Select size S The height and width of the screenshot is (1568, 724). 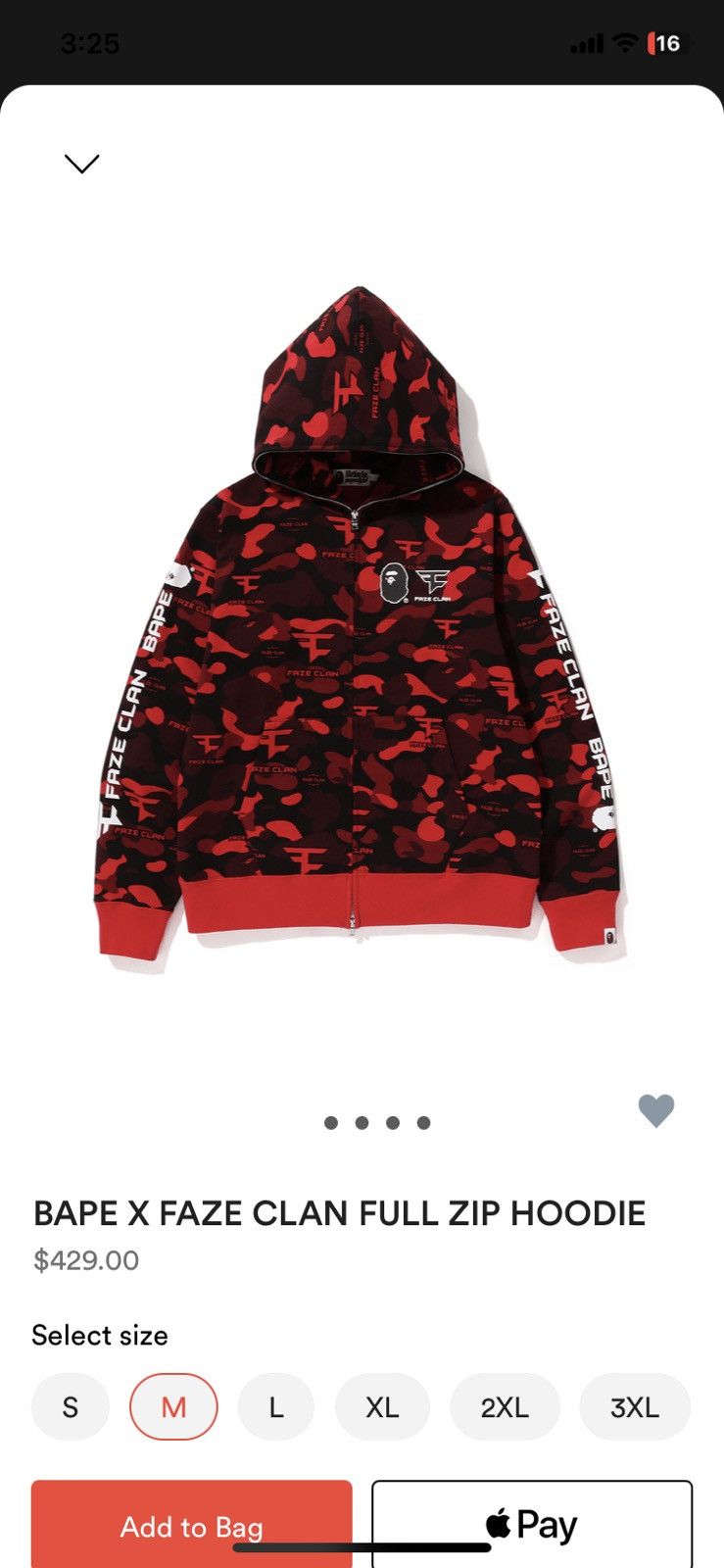[x=70, y=1407]
